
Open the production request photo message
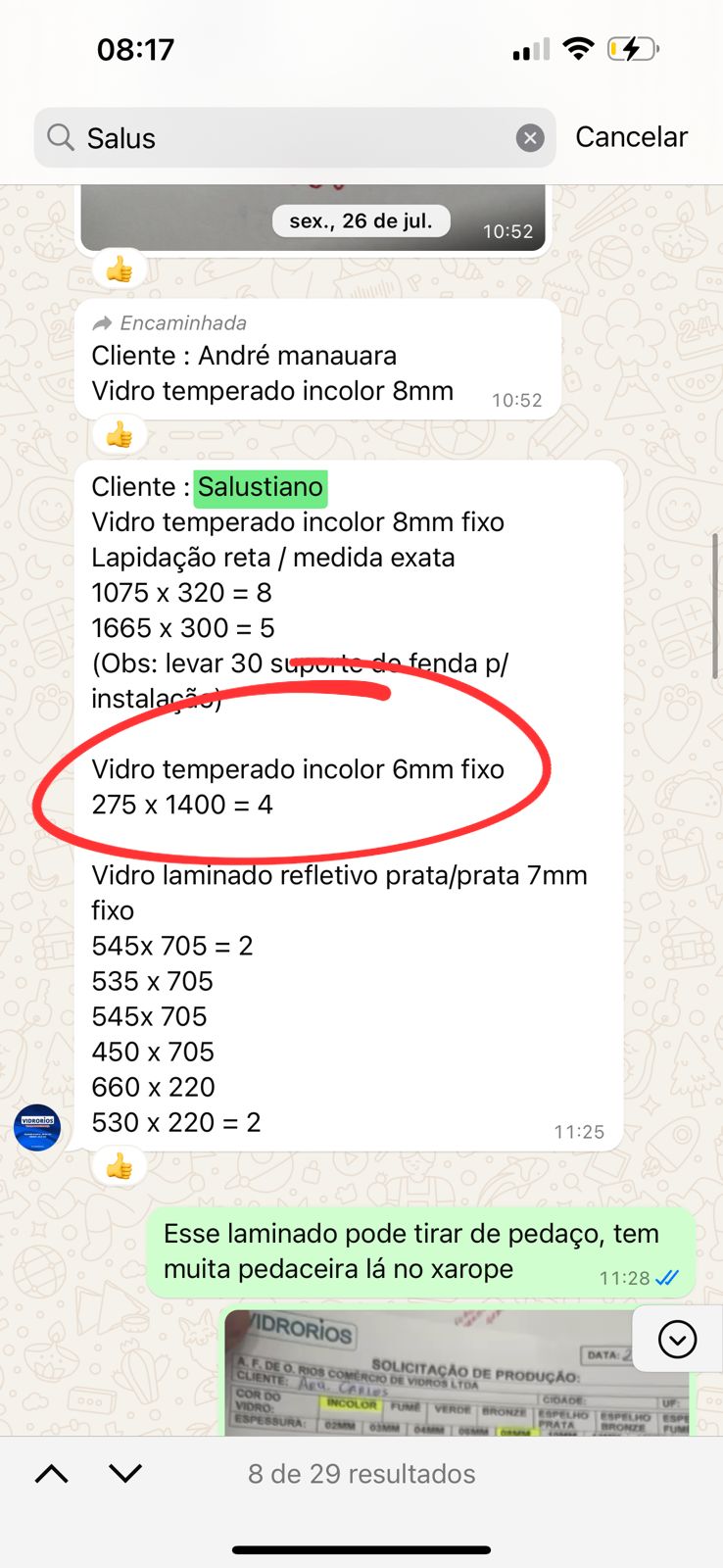[456, 1372]
